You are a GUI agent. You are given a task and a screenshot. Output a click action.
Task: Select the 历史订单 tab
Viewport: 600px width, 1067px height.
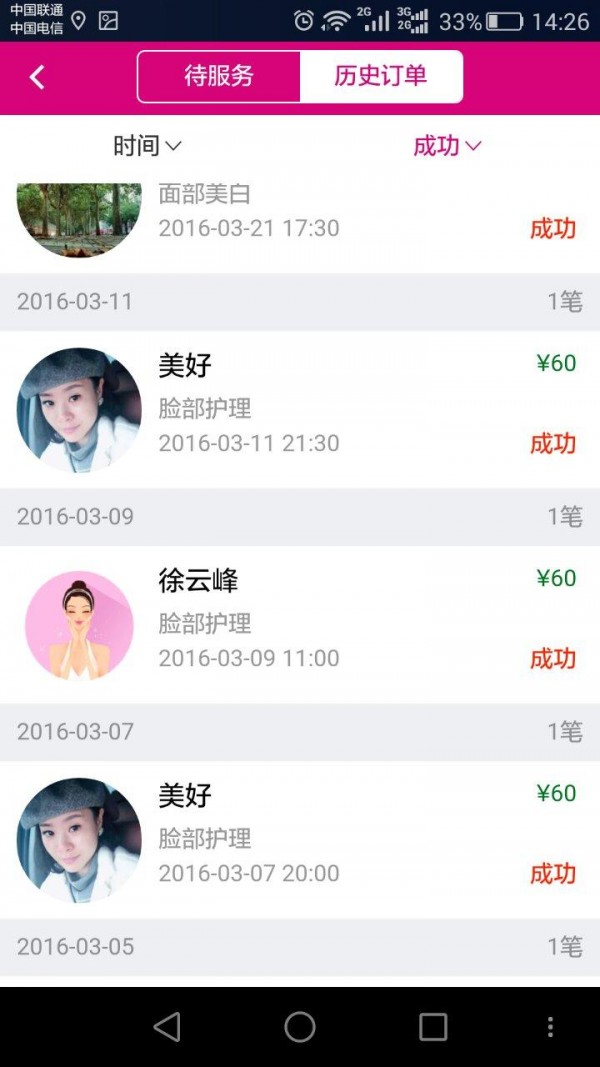click(381, 77)
